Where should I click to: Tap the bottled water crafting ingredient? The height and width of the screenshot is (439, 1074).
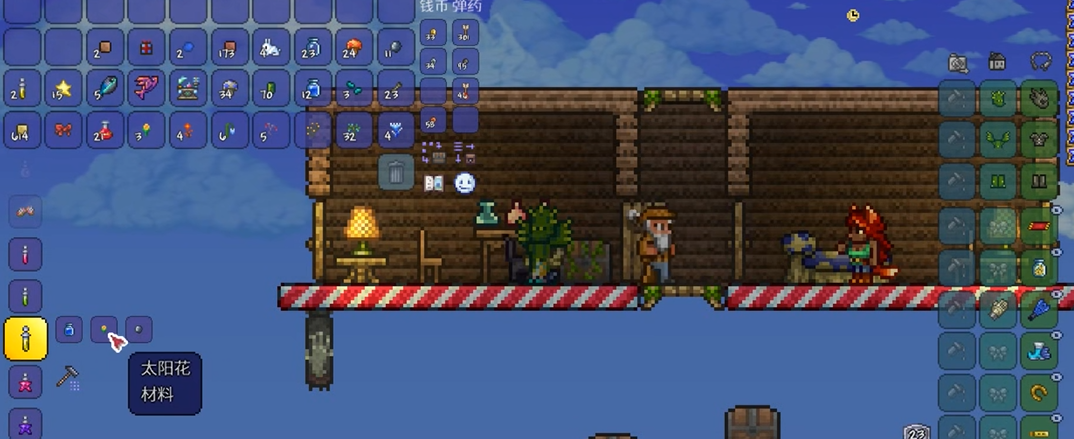tap(69, 329)
